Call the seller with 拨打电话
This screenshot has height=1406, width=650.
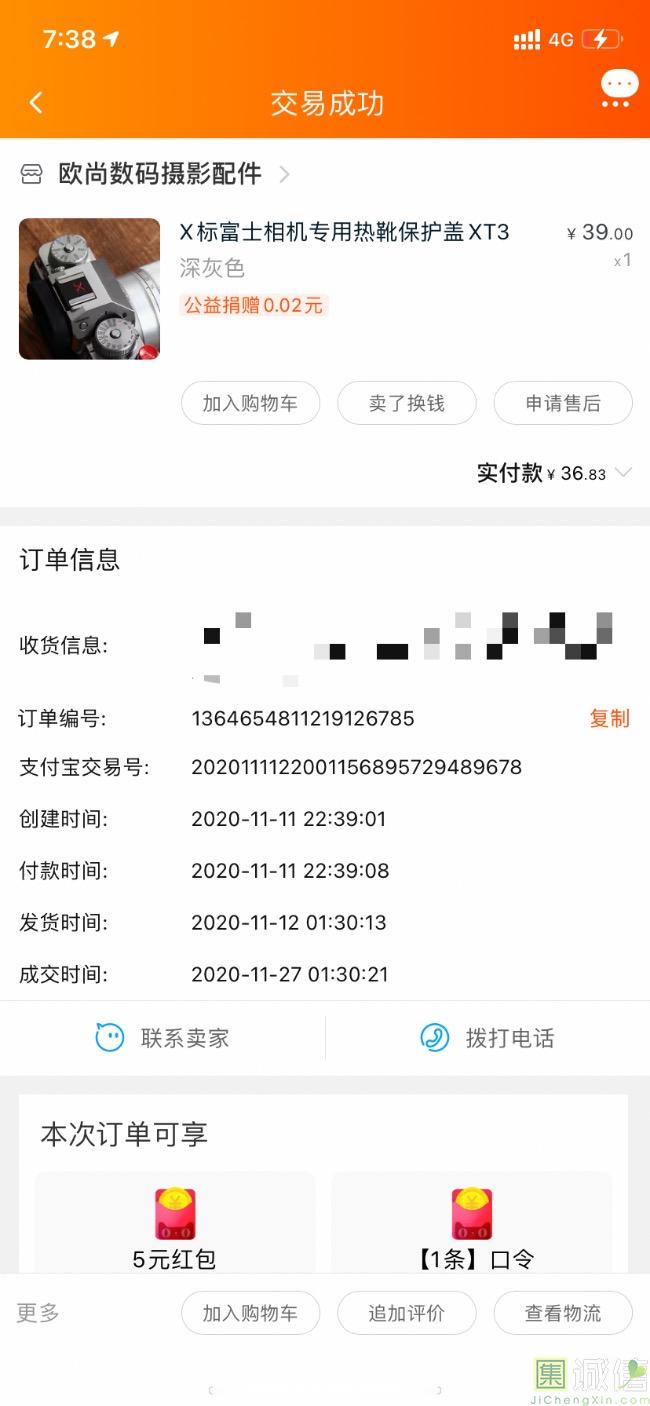tap(488, 1038)
